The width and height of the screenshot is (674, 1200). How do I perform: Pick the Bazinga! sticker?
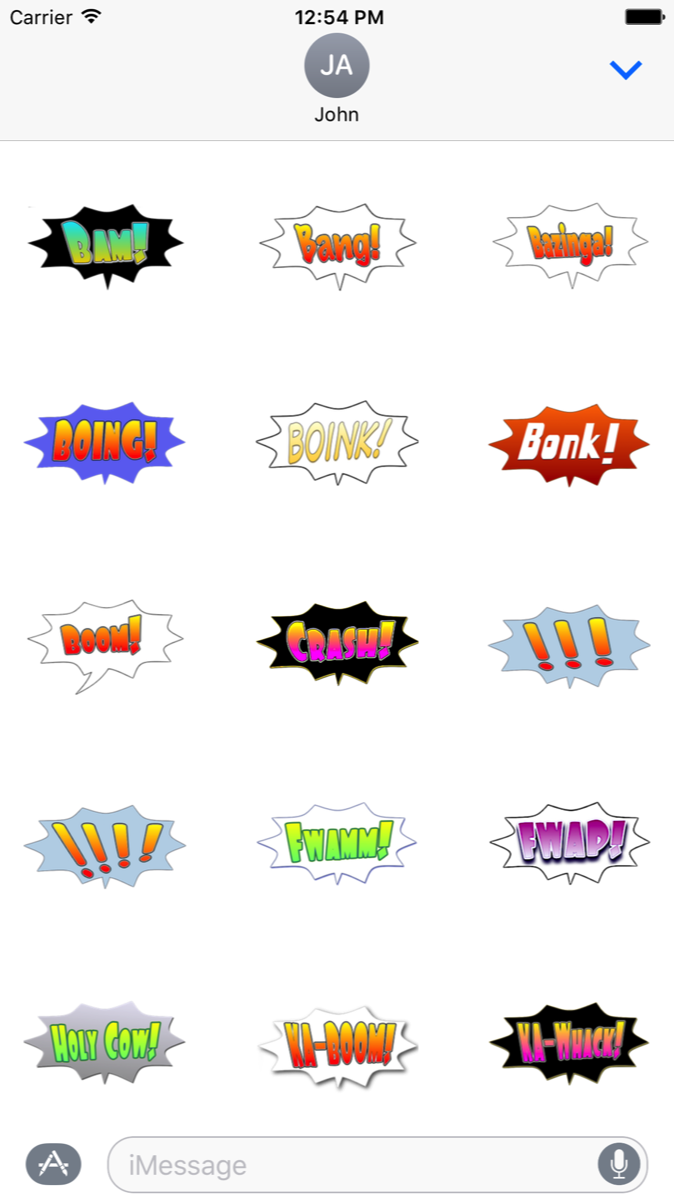[x=570, y=243]
